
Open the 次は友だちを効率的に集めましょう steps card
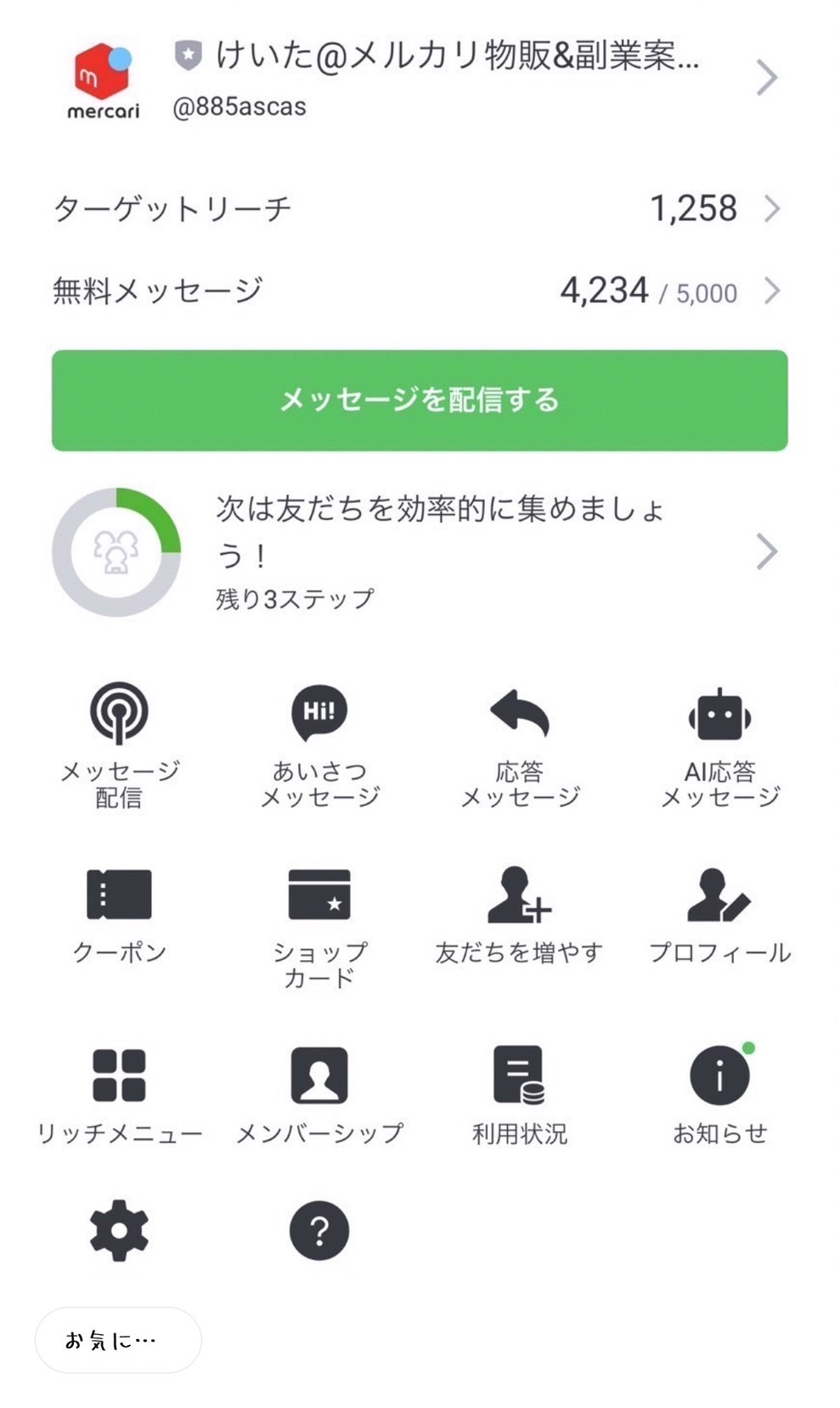pyautogui.click(x=420, y=552)
